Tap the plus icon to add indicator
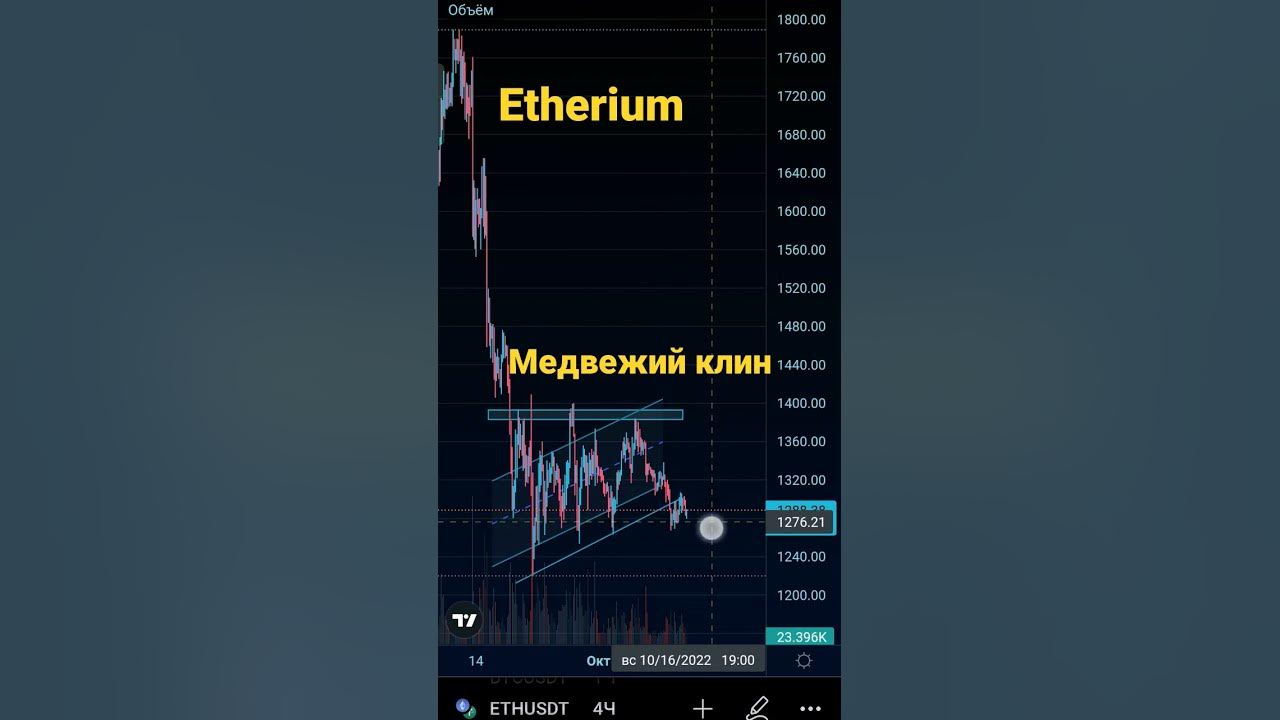The width and height of the screenshot is (1280, 720). [703, 708]
